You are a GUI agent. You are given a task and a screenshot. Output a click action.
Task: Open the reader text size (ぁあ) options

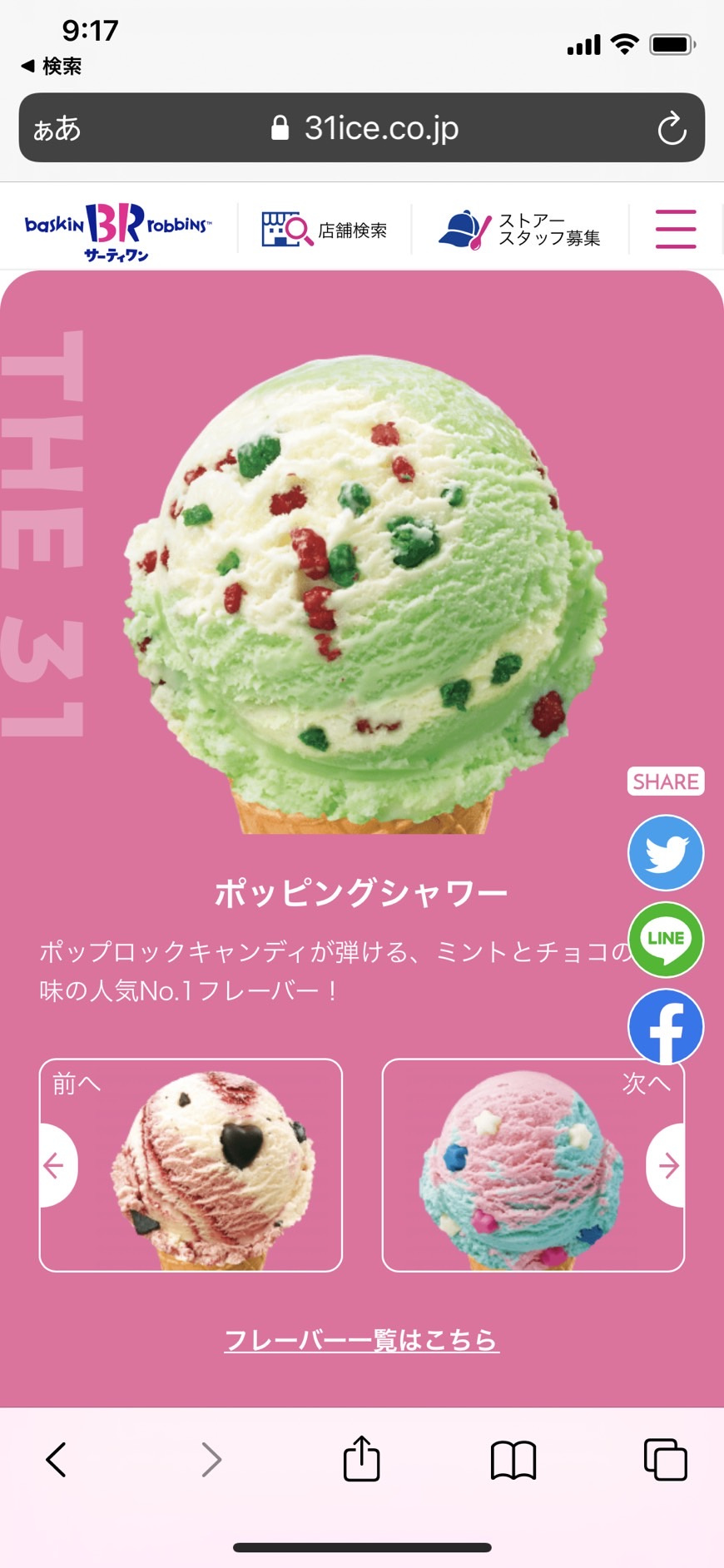coord(57,129)
